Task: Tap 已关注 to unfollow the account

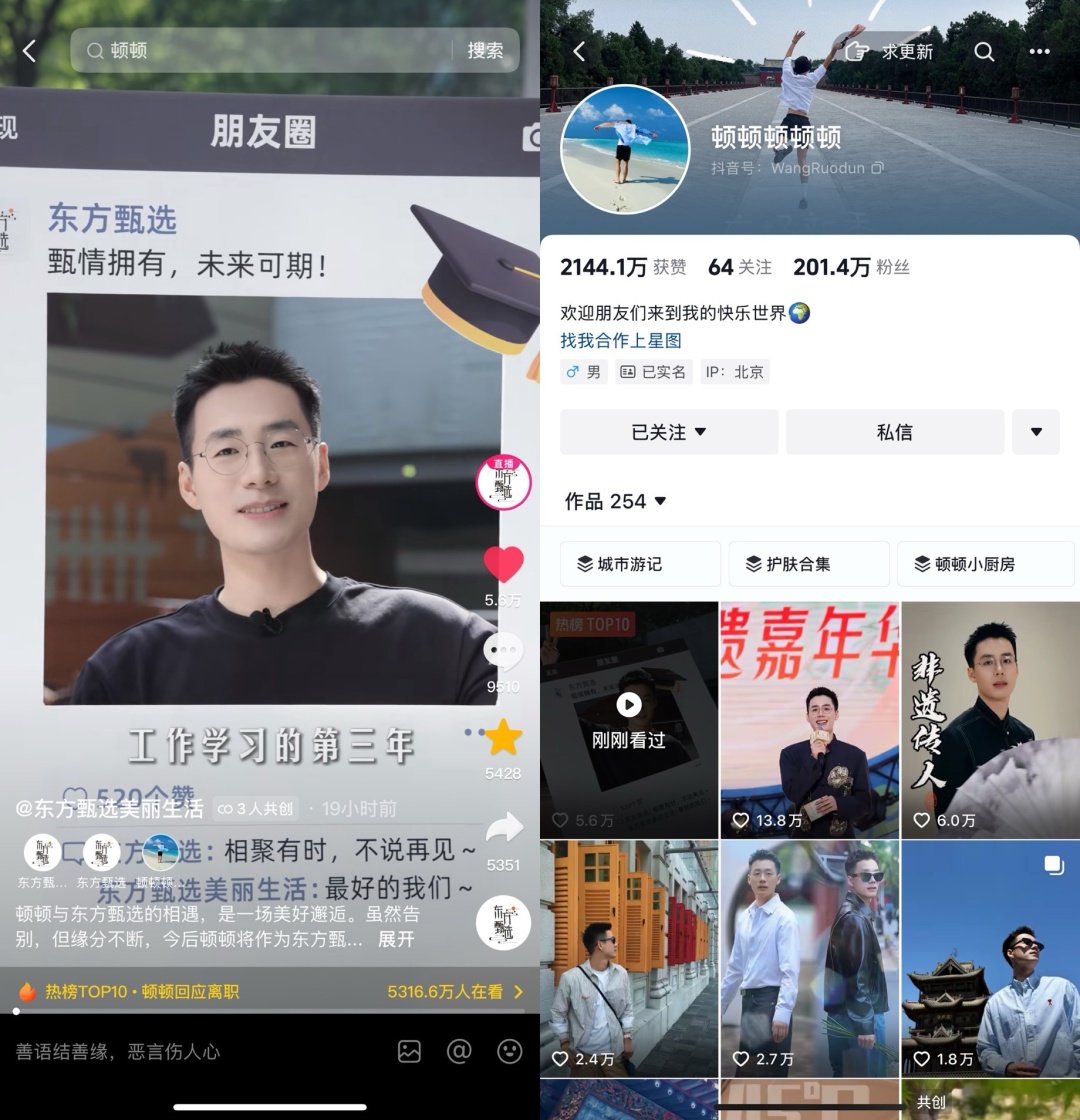Action: pyautogui.click(x=668, y=432)
